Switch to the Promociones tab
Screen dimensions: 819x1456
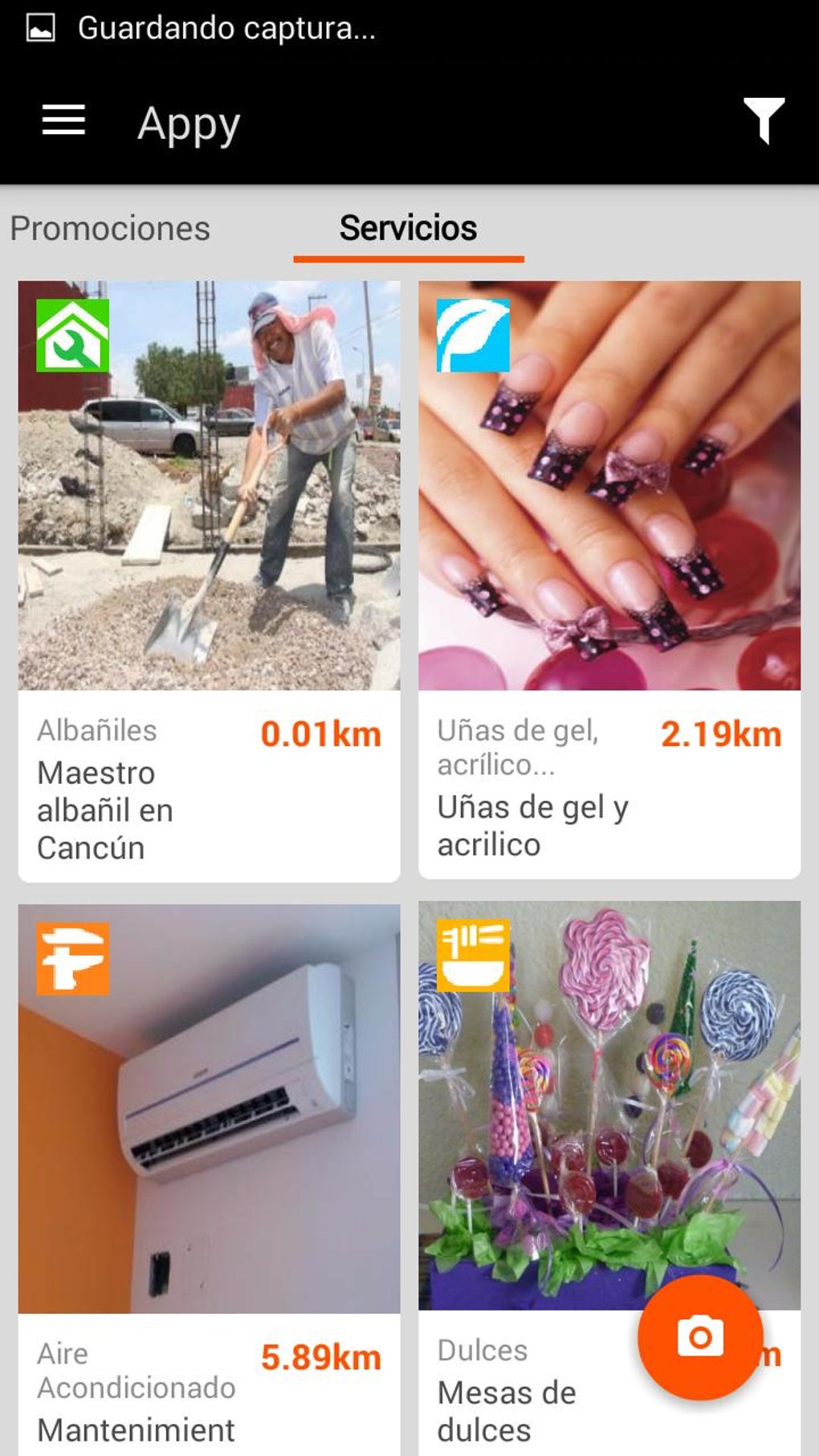pos(110,229)
